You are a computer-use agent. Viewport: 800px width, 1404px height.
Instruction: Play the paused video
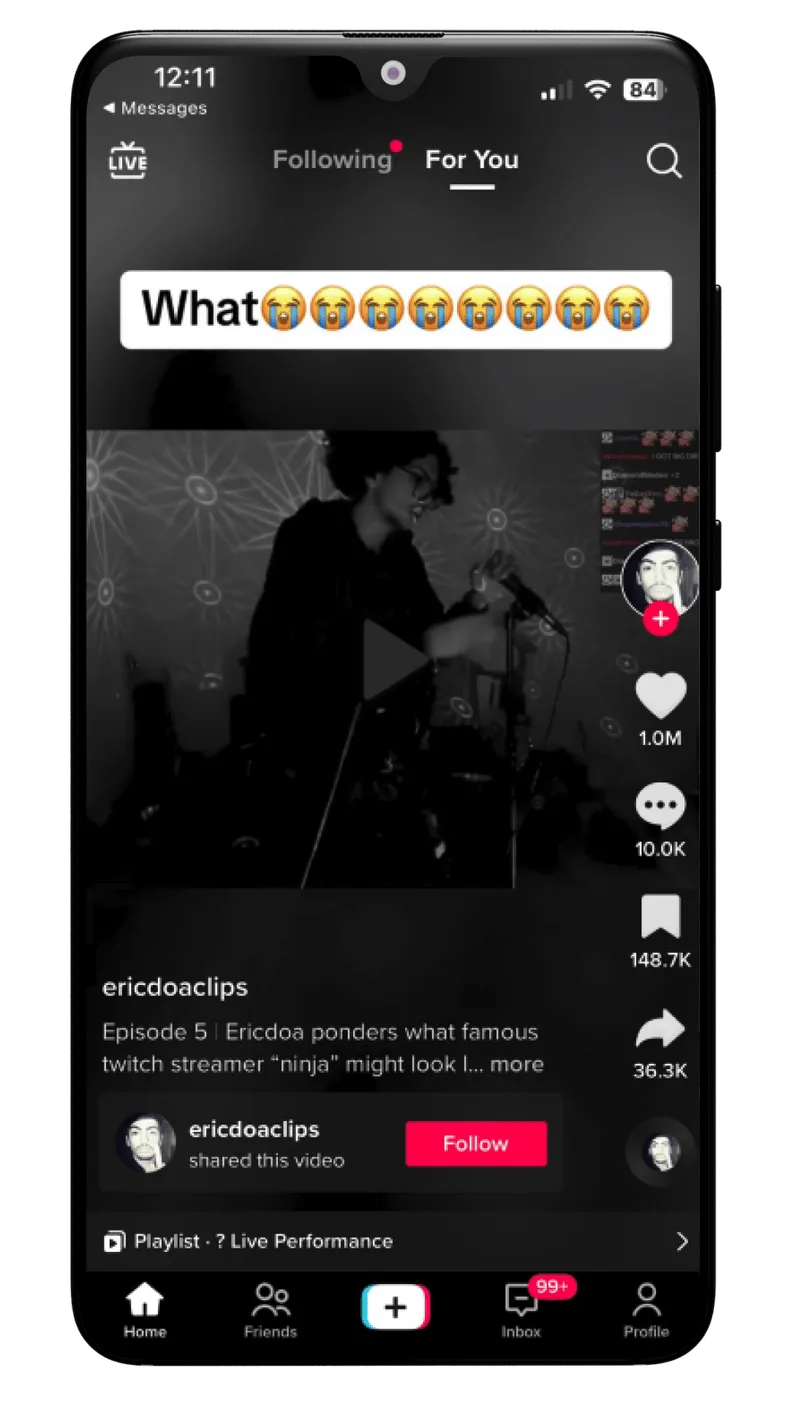393,660
